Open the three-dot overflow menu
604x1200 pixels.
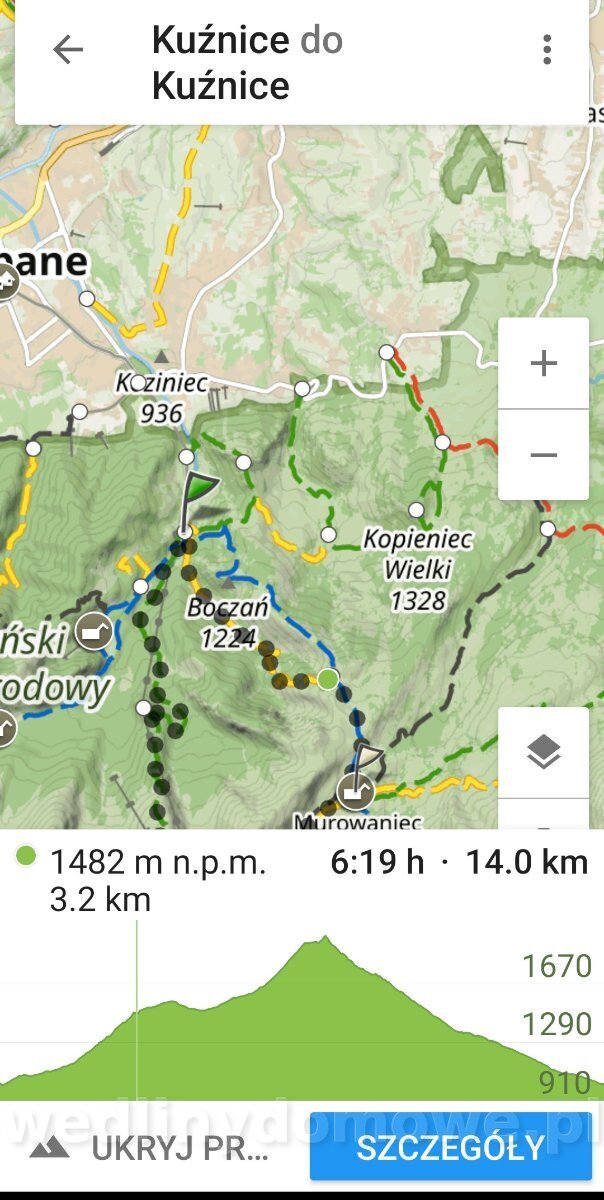(546, 50)
